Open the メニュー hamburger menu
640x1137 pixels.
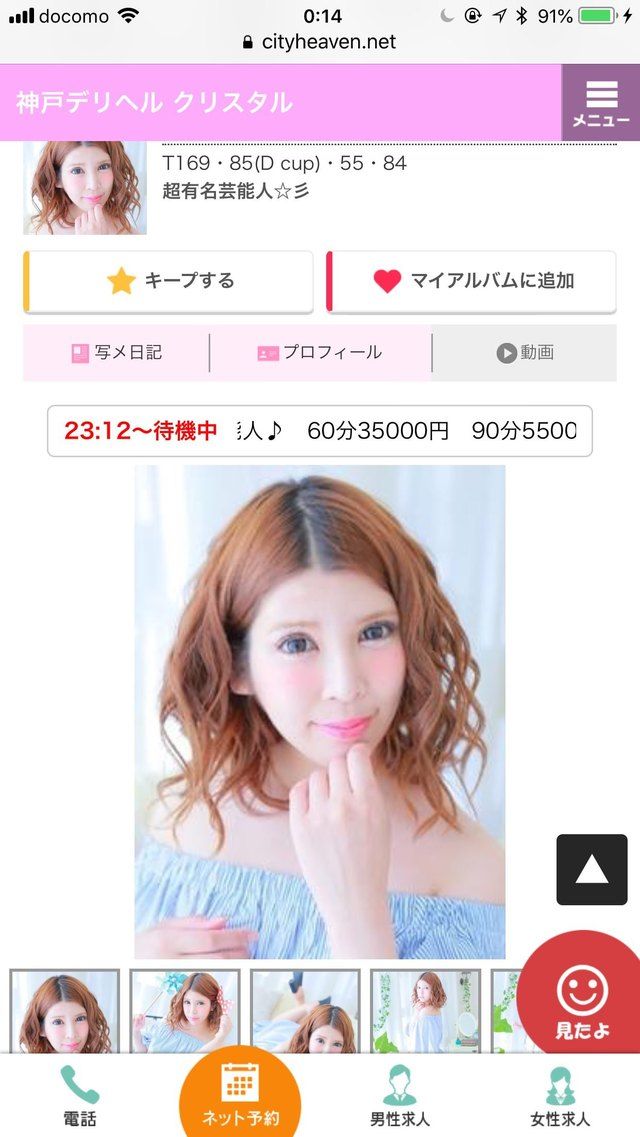click(x=600, y=102)
